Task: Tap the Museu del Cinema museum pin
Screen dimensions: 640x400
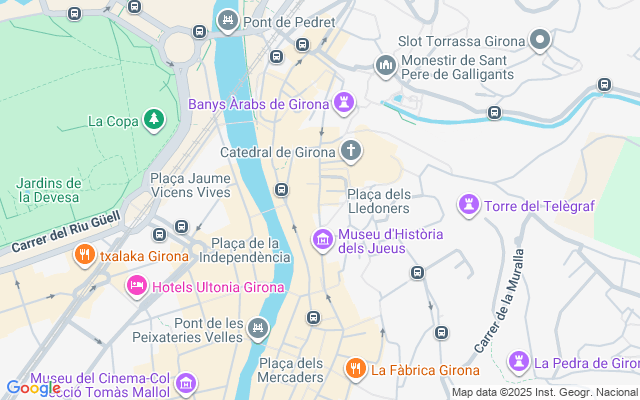Action: coord(186,384)
